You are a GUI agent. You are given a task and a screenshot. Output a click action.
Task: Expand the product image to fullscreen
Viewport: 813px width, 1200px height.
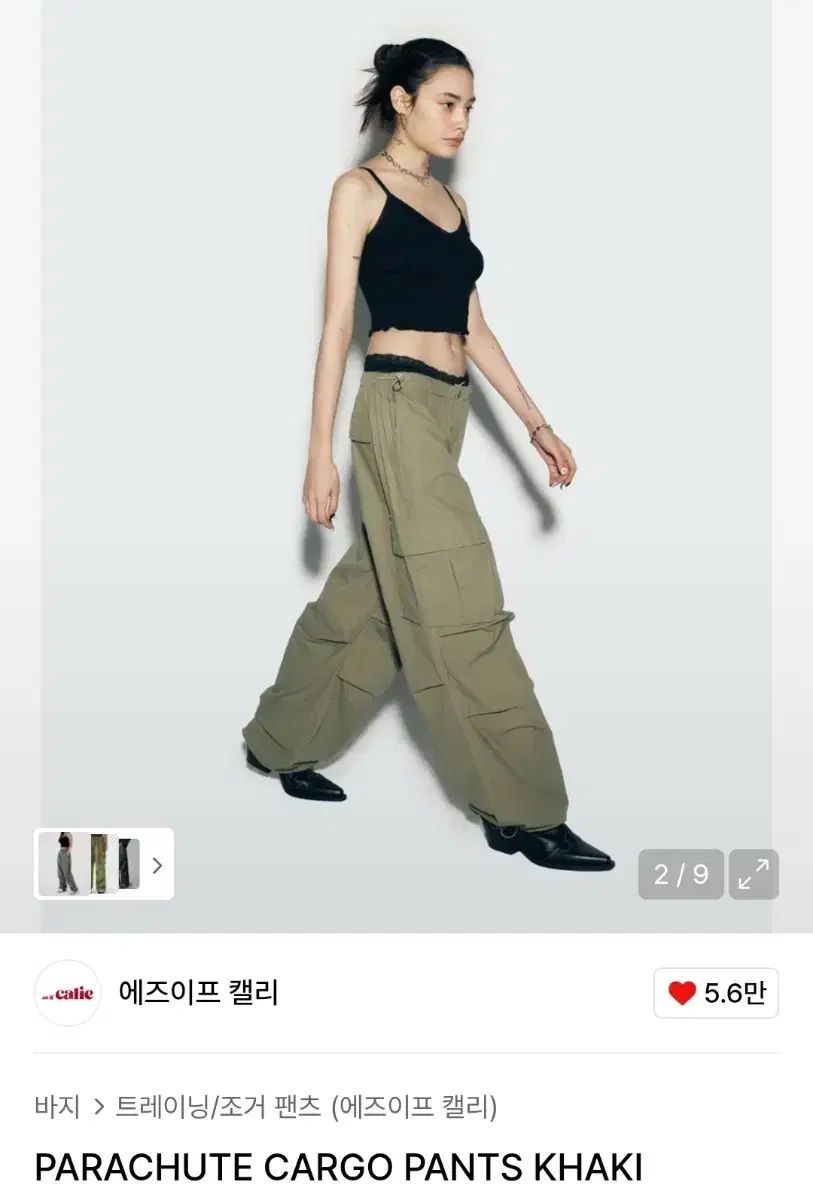[x=753, y=875]
